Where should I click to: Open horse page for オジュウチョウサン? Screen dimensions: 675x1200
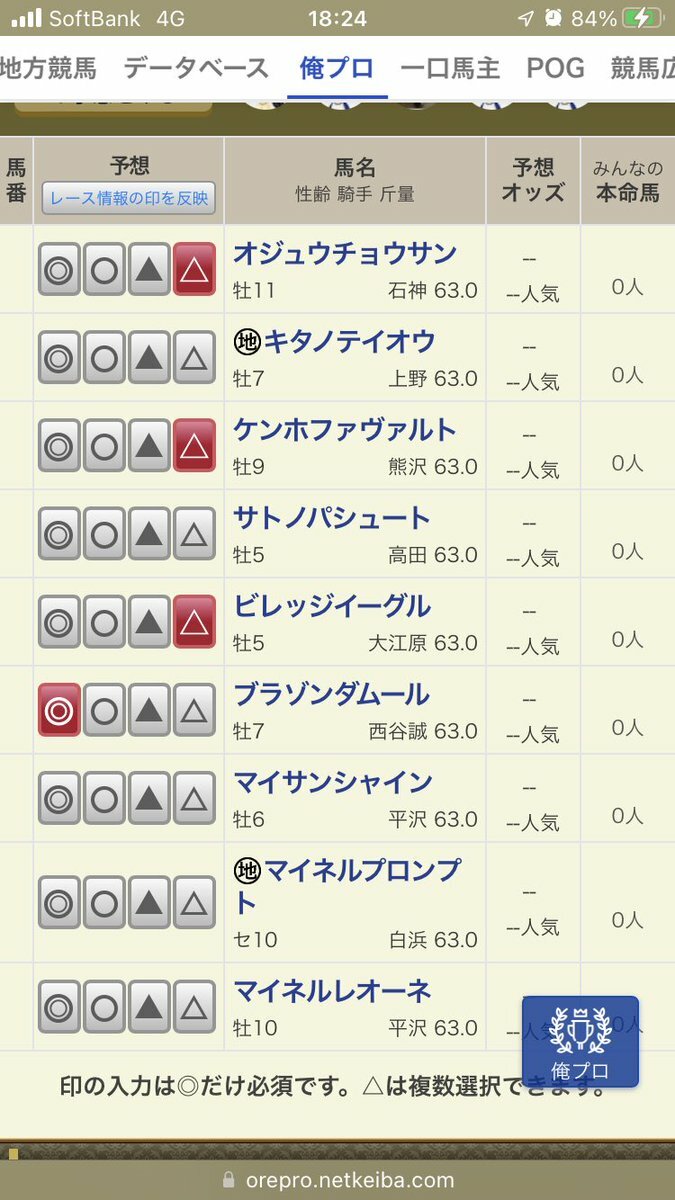click(345, 253)
